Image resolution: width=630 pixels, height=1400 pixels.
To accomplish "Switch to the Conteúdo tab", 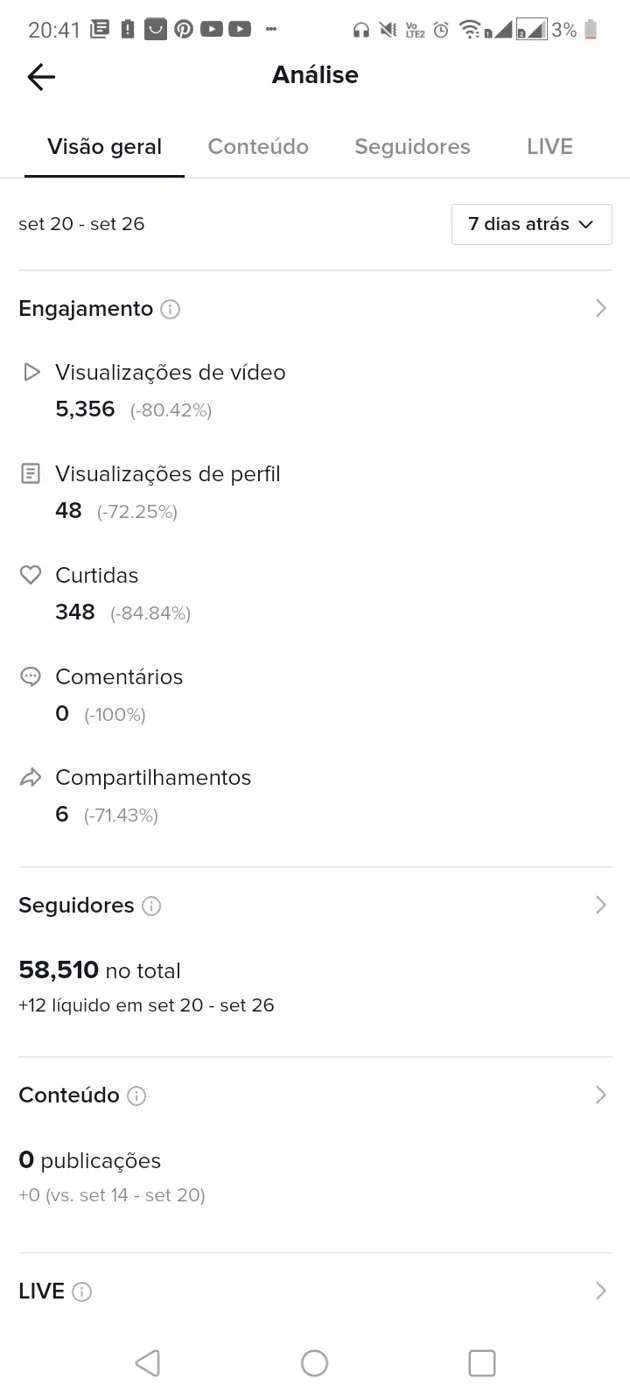I will (x=258, y=147).
